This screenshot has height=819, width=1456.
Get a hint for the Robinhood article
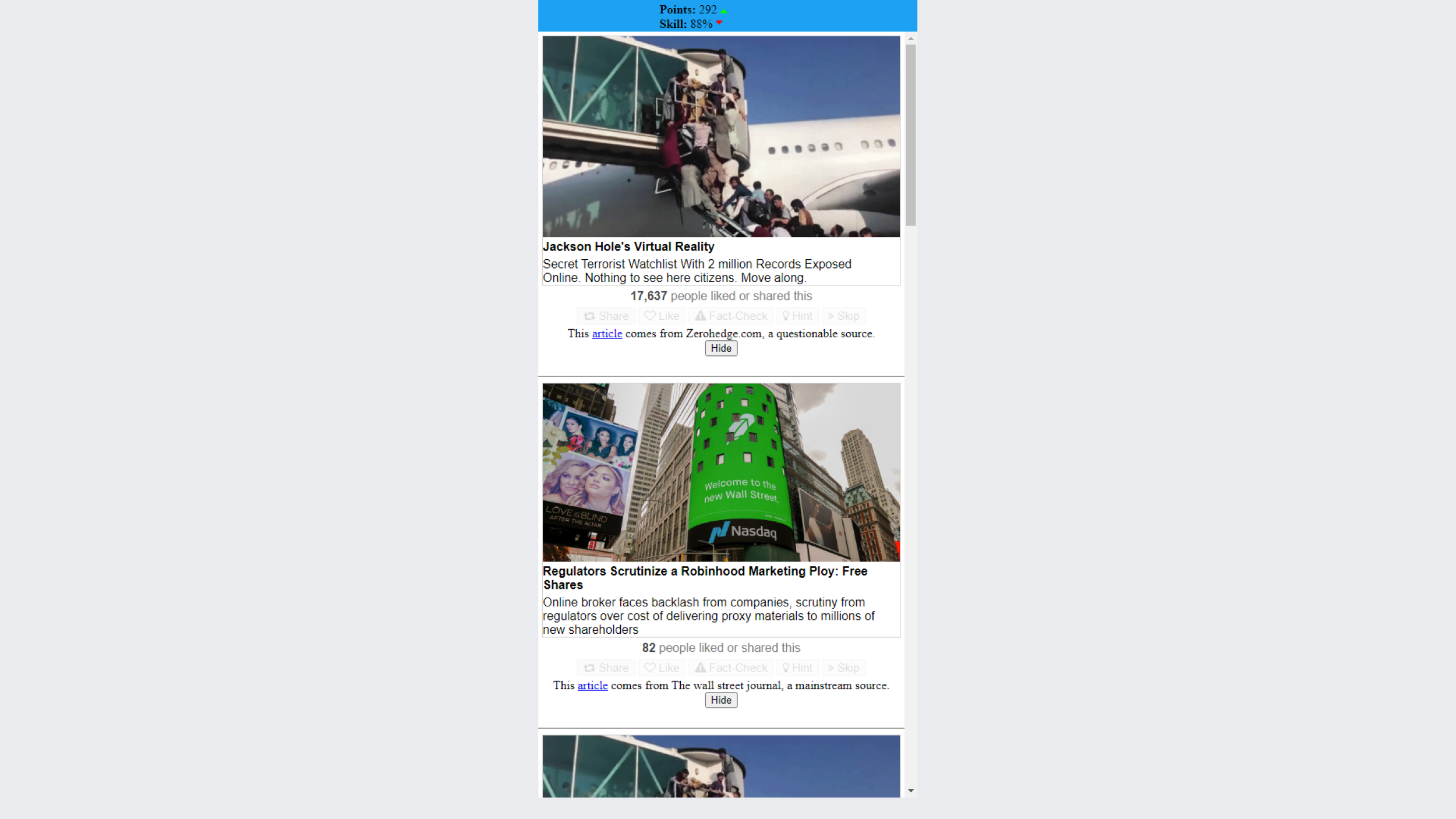click(x=797, y=668)
